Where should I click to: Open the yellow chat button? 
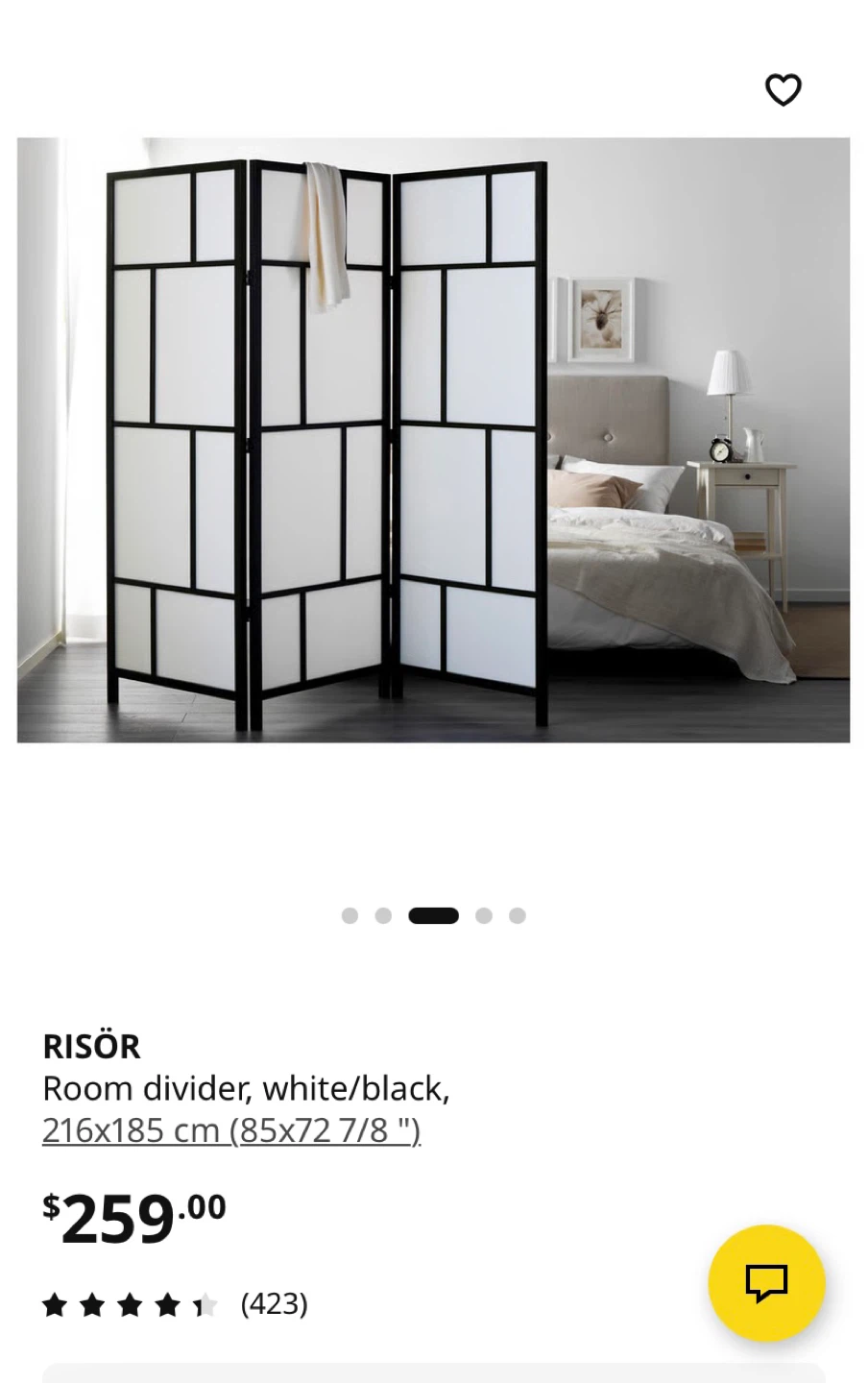click(766, 1282)
